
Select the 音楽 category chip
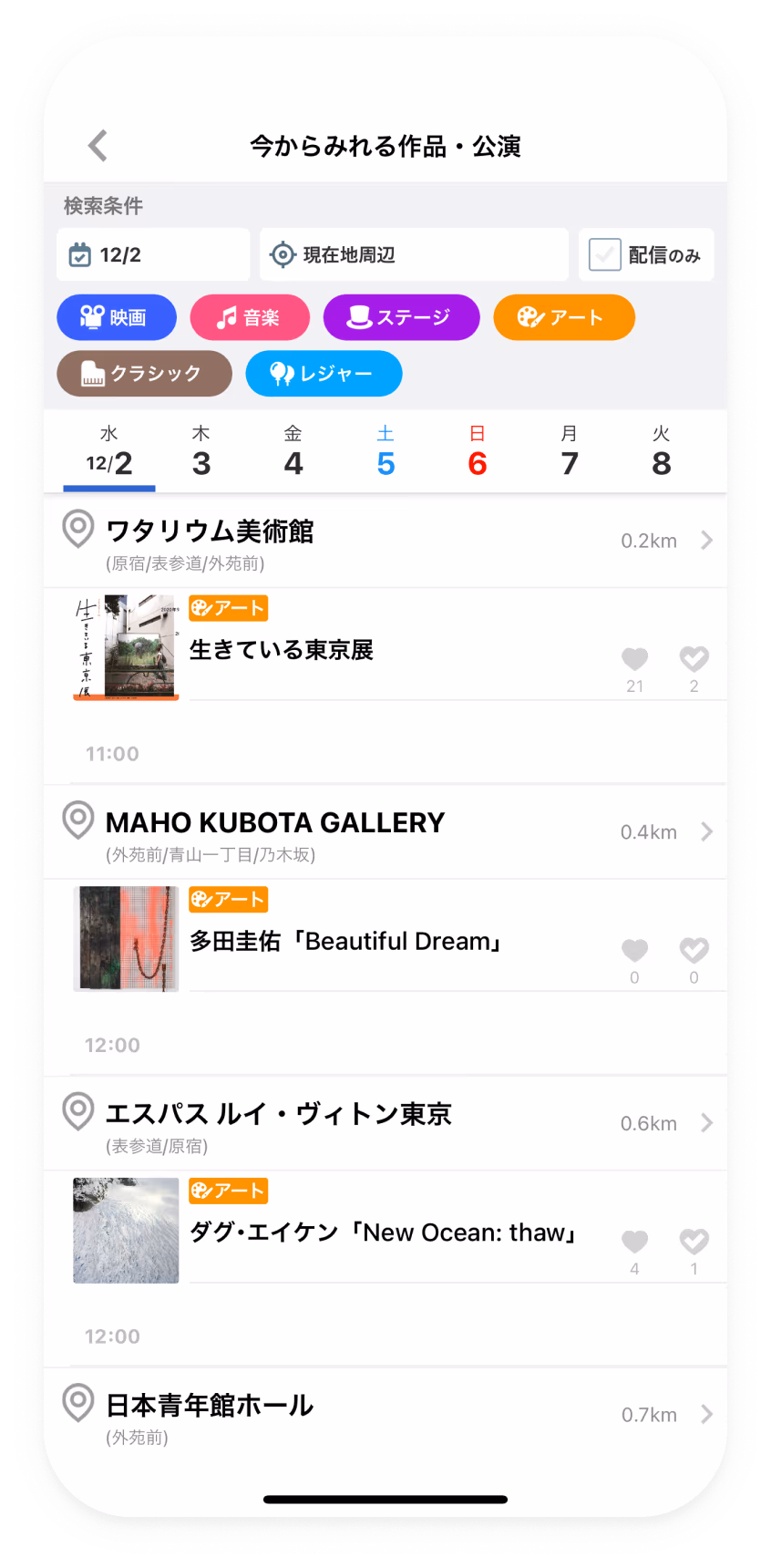(250, 317)
